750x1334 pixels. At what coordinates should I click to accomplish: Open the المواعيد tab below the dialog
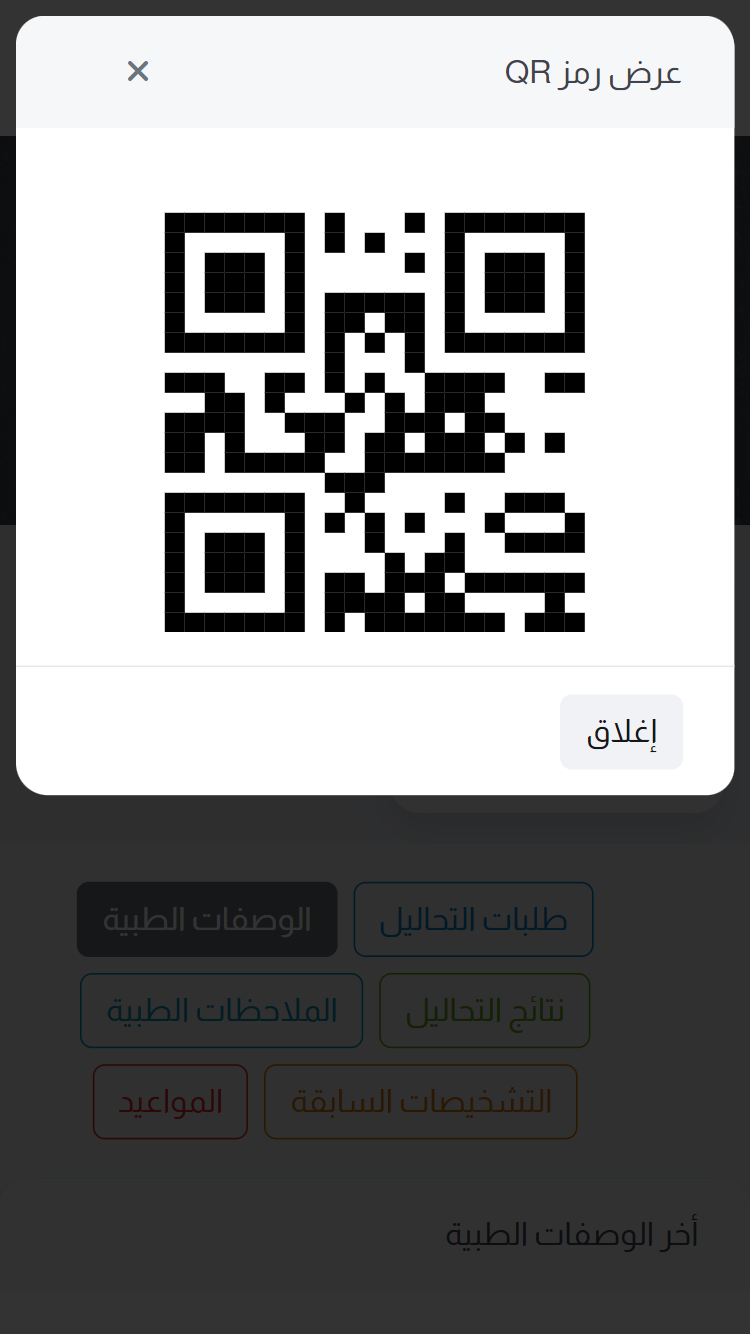point(170,1101)
